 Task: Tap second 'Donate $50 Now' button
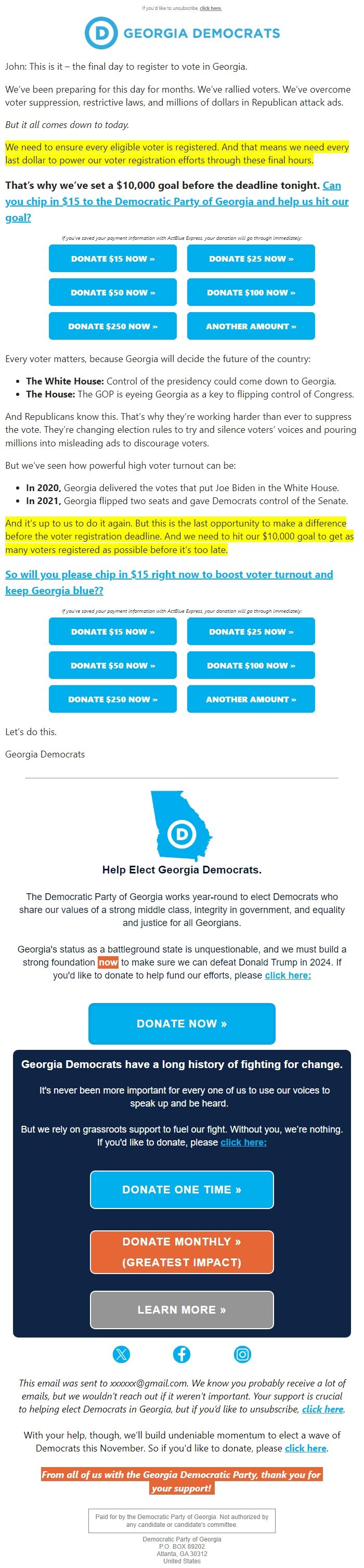point(113,666)
